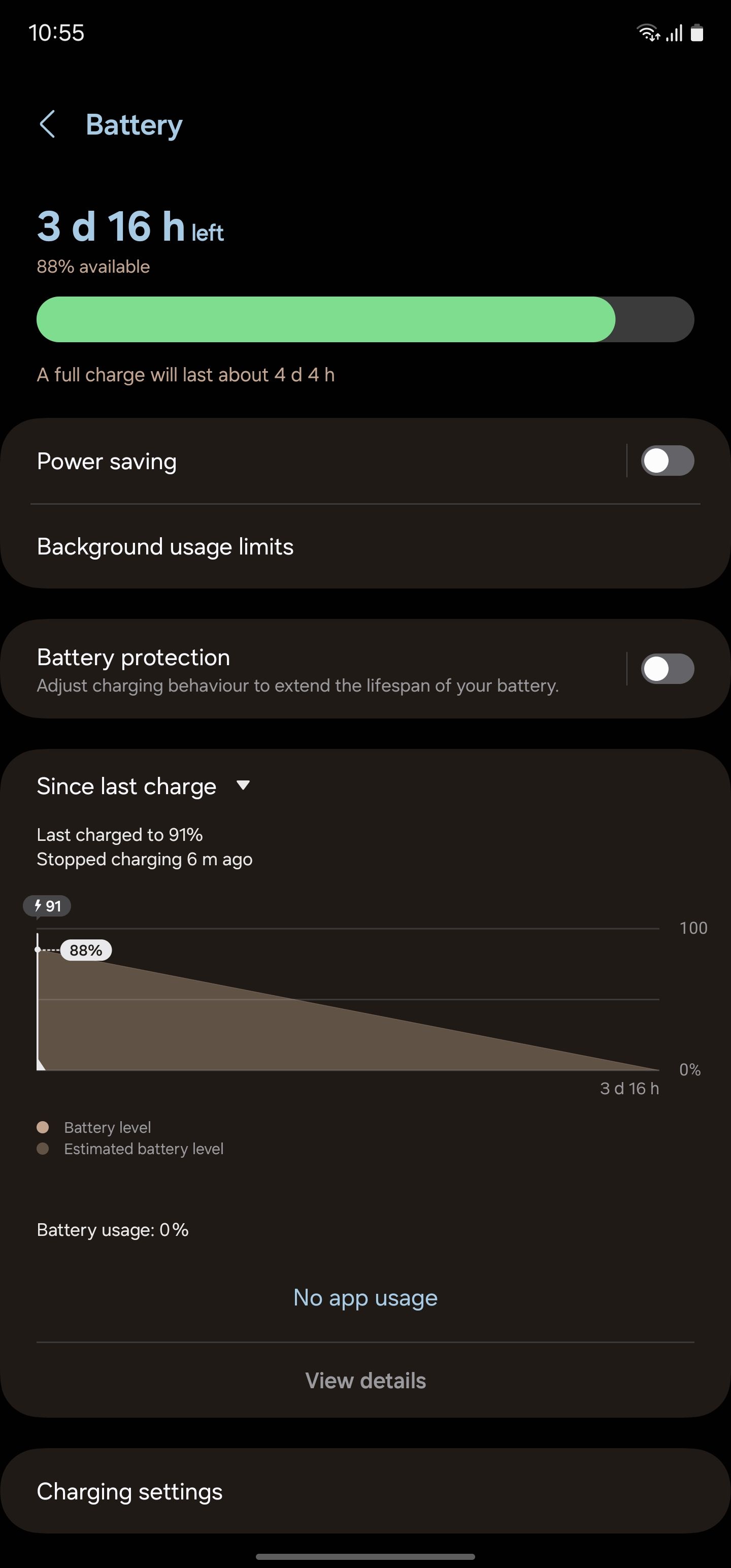Viewport: 731px width, 1568px height.
Task: Click the green battery charge bar
Action: tap(328, 319)
